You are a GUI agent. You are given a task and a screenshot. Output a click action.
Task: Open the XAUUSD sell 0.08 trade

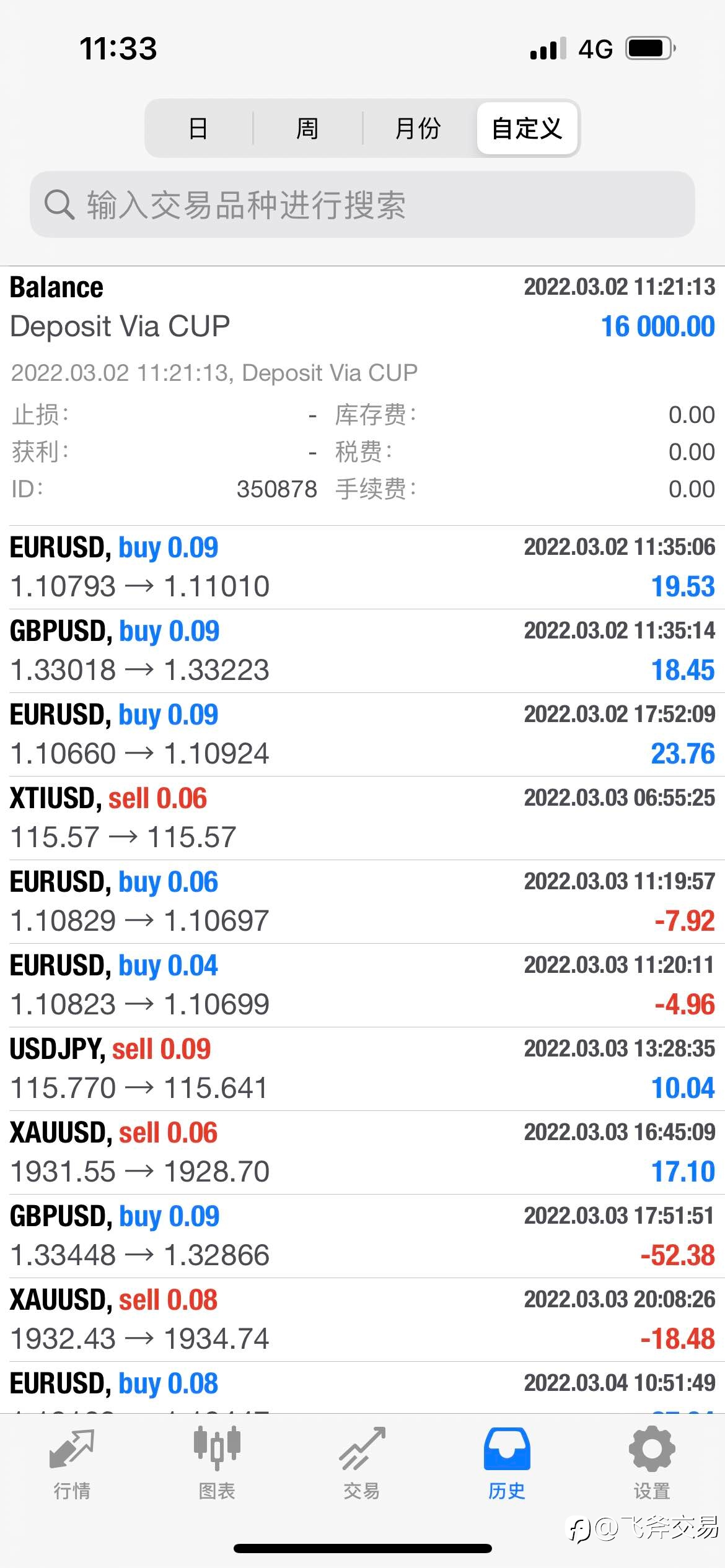point(362,1320)
